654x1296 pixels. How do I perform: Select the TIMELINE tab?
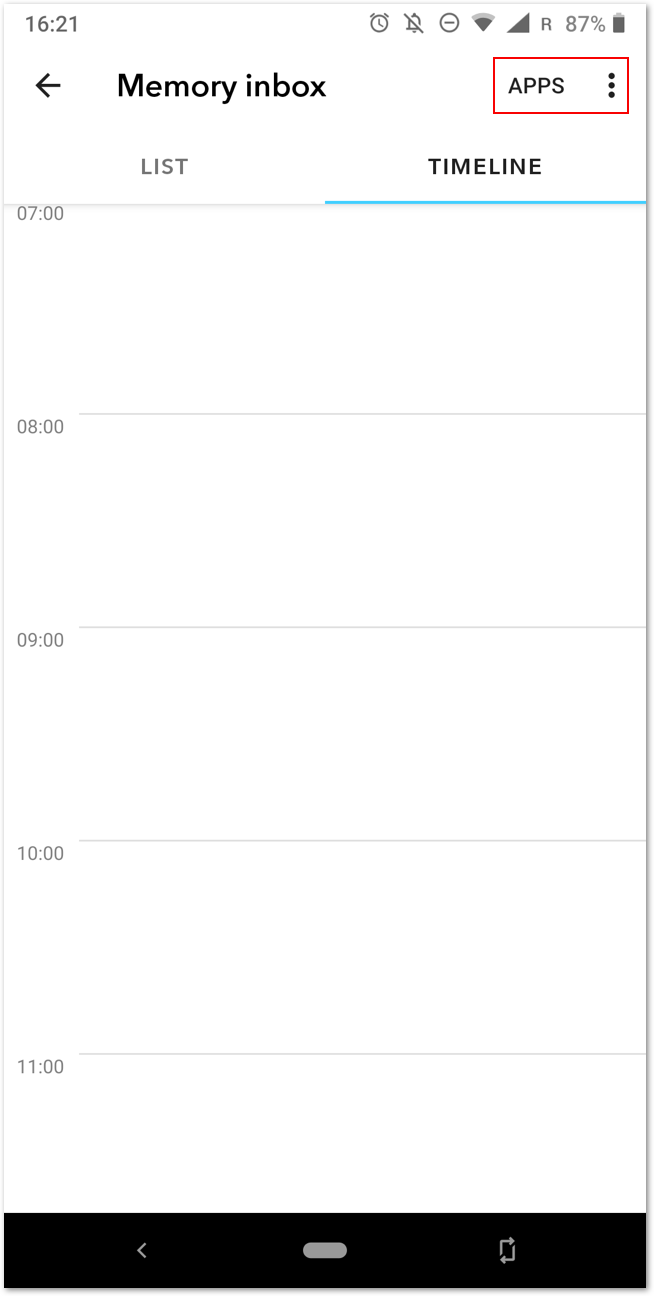(x=485, y=167)
